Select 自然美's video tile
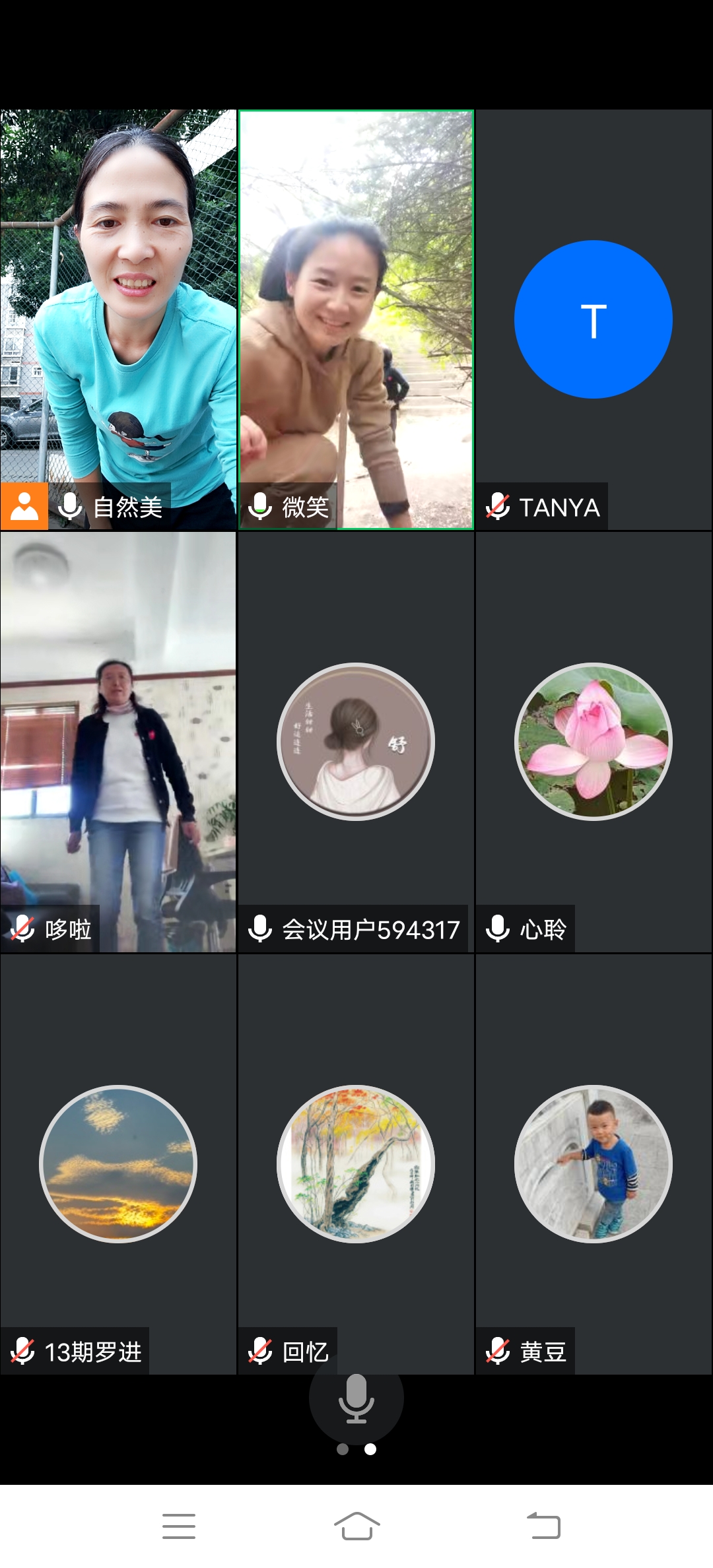 [x=118, y=320]
